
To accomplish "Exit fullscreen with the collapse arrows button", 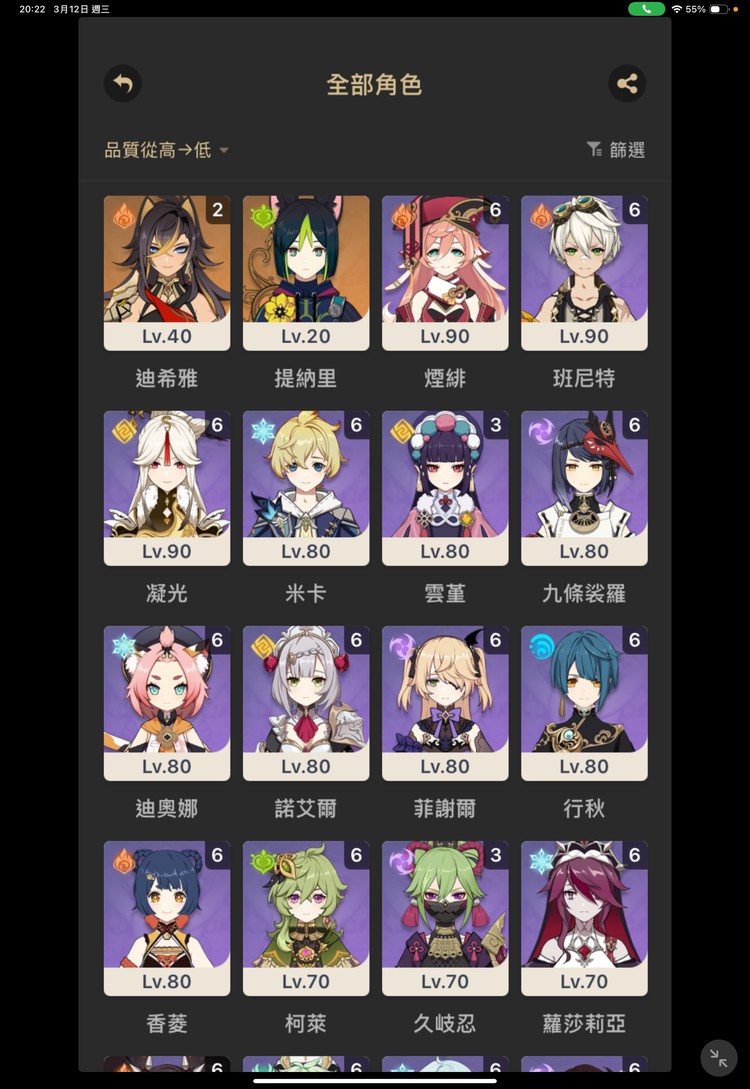I will [x=718, y=1058].
